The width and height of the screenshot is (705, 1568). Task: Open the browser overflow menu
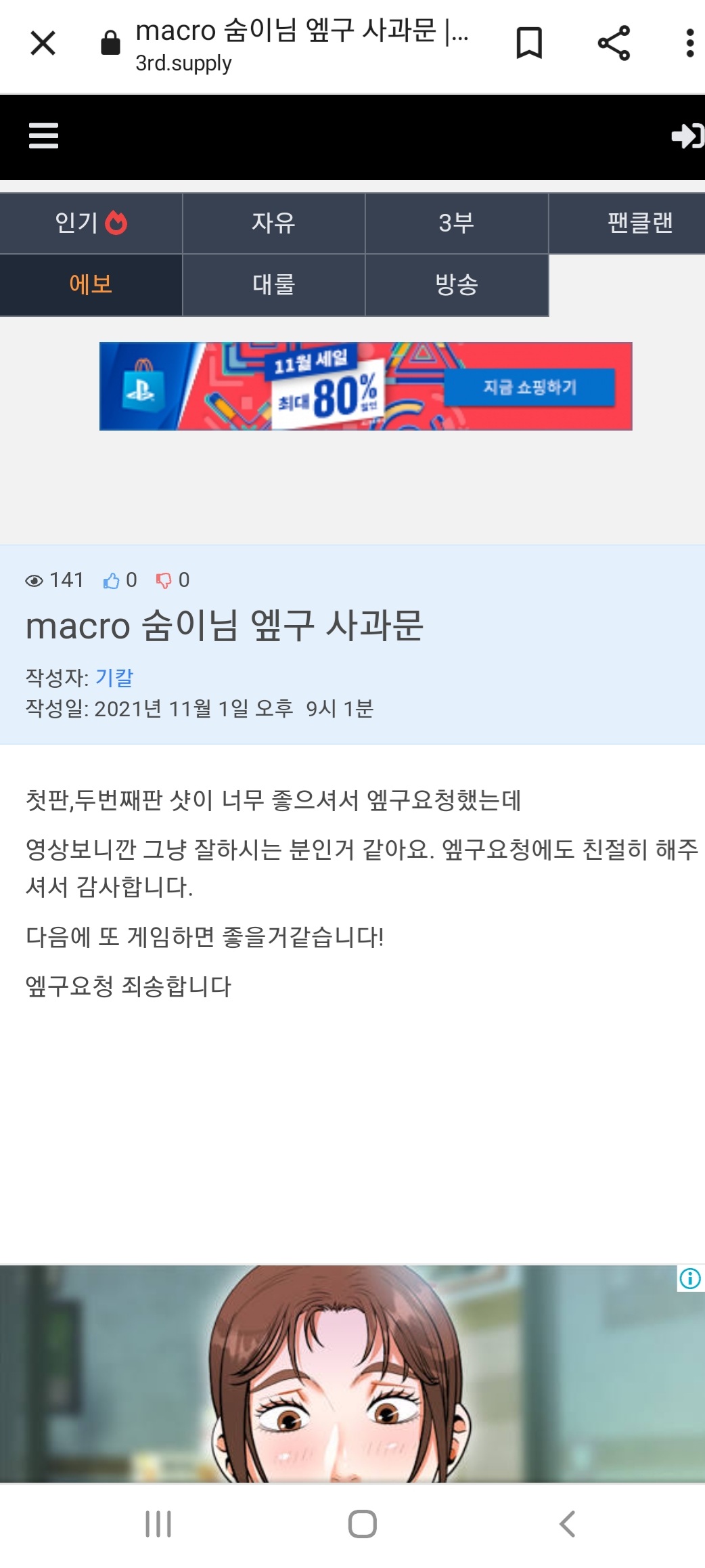(x=689, y=44)
